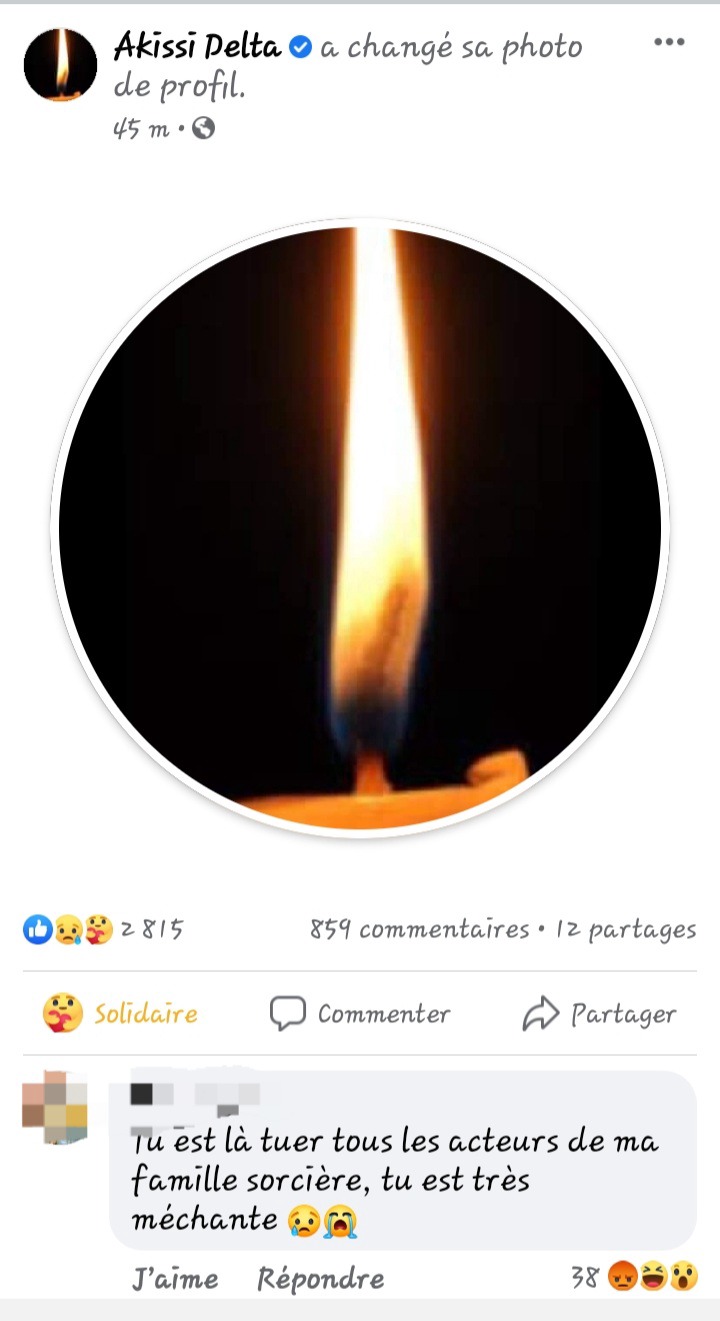This screenshot has width=720, height=1321.
Task: Tap Commenter to write a comment
Action: pyautogui.click(x=360, y=1014)
